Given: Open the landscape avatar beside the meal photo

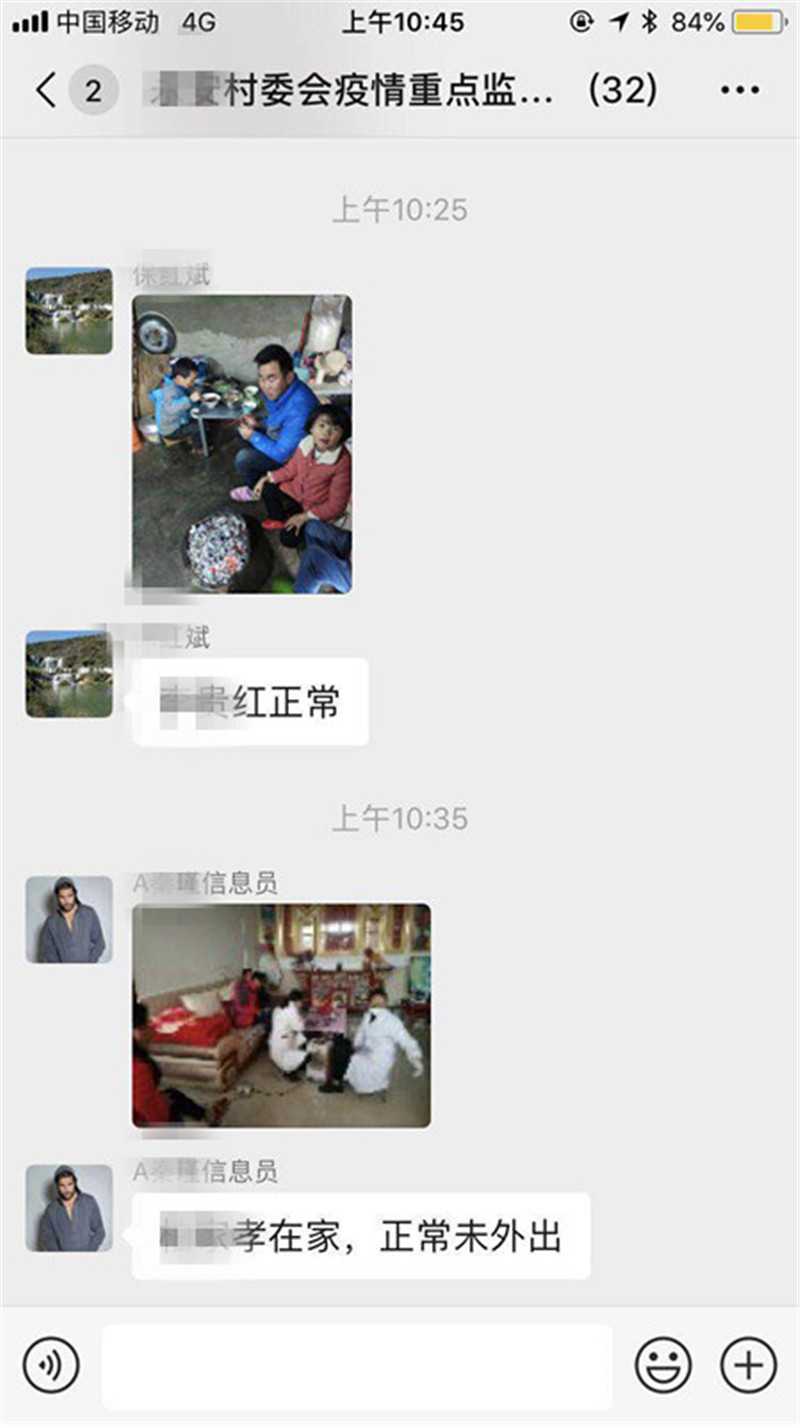Looking at the screenshot, I should point(69,311).
